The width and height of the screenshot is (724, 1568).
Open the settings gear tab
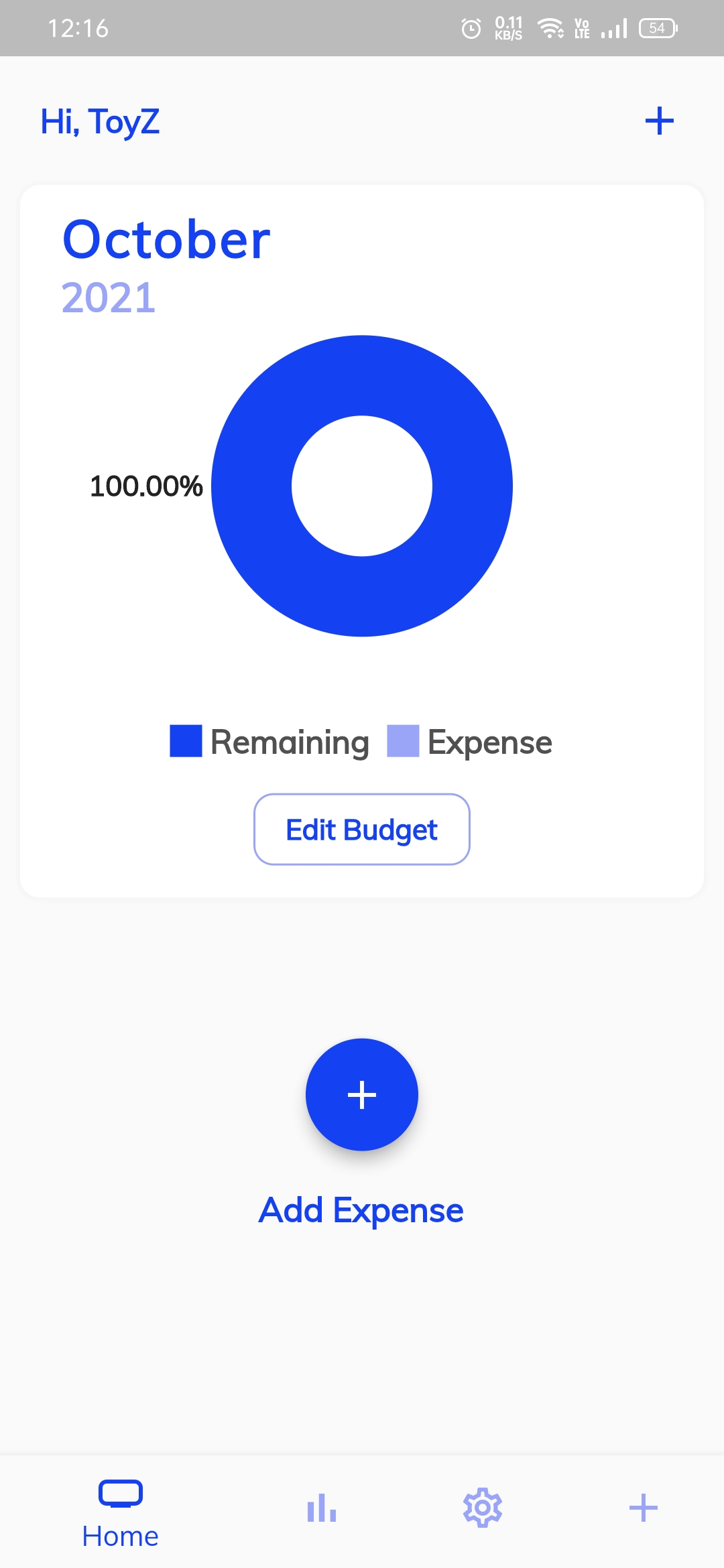tap(483, 1508)
